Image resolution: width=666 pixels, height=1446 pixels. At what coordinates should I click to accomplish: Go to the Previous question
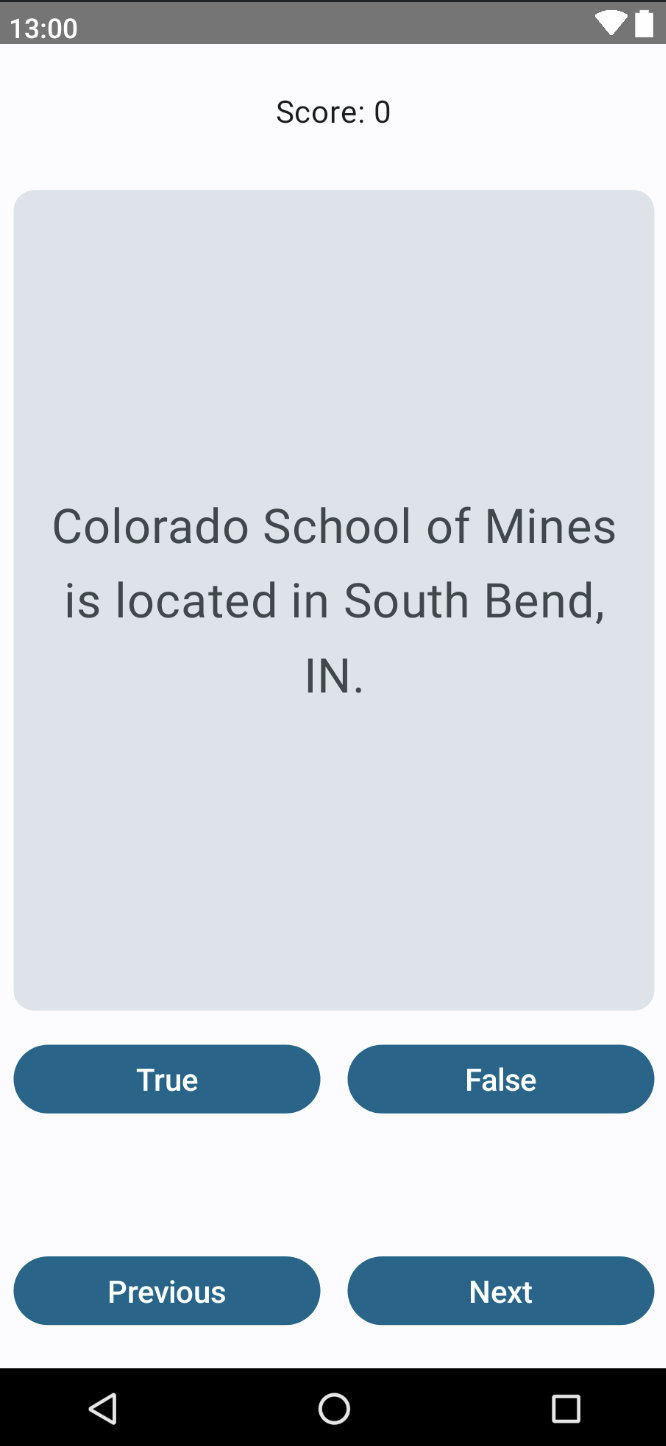coord(167,1291)
